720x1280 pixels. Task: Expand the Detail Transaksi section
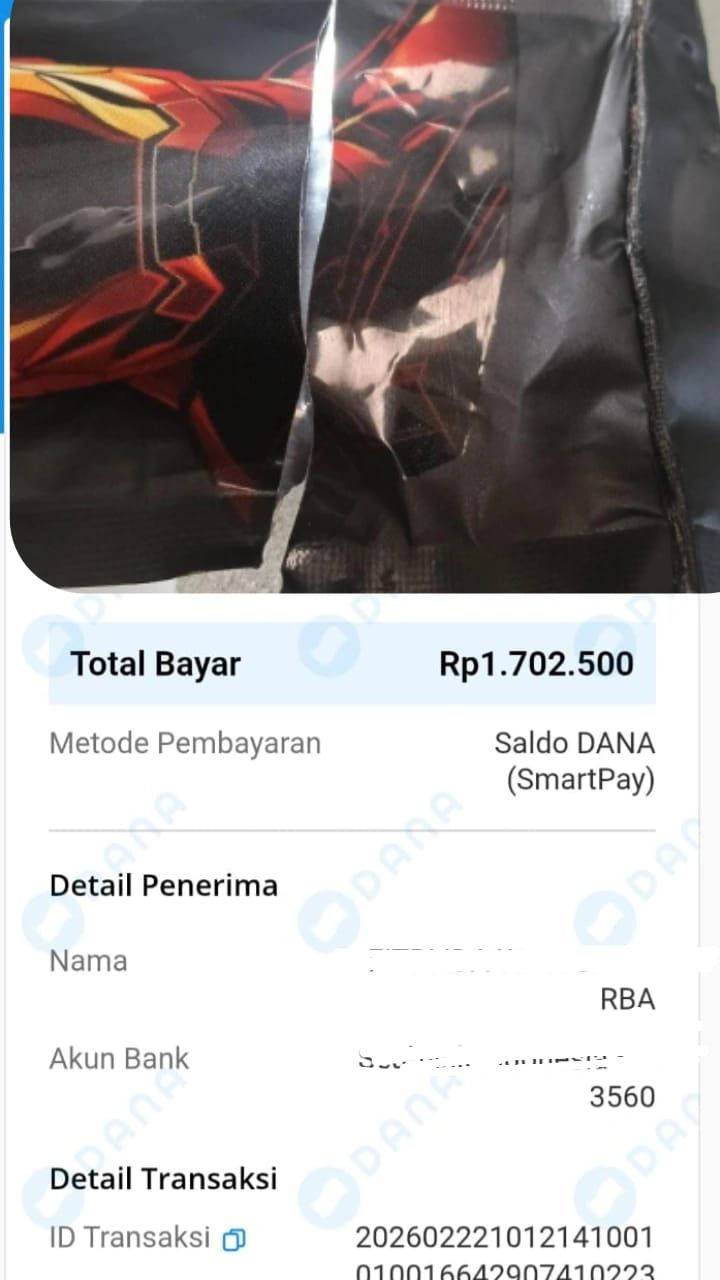point(165,1179)
